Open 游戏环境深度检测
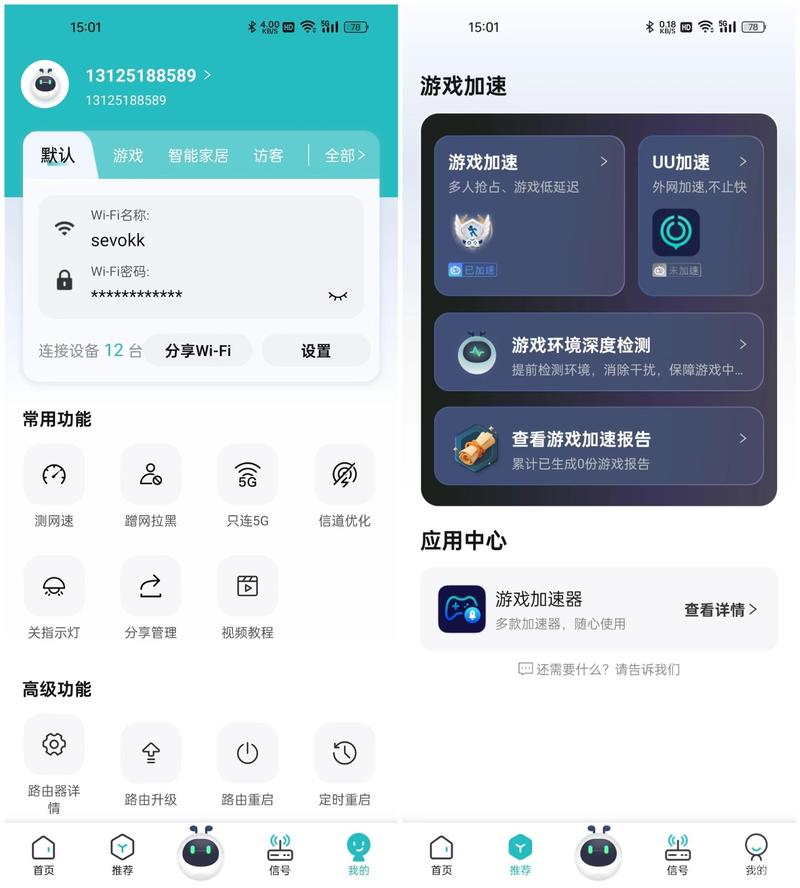This screenshot has width=800, height=888. [x=598, y=353]
